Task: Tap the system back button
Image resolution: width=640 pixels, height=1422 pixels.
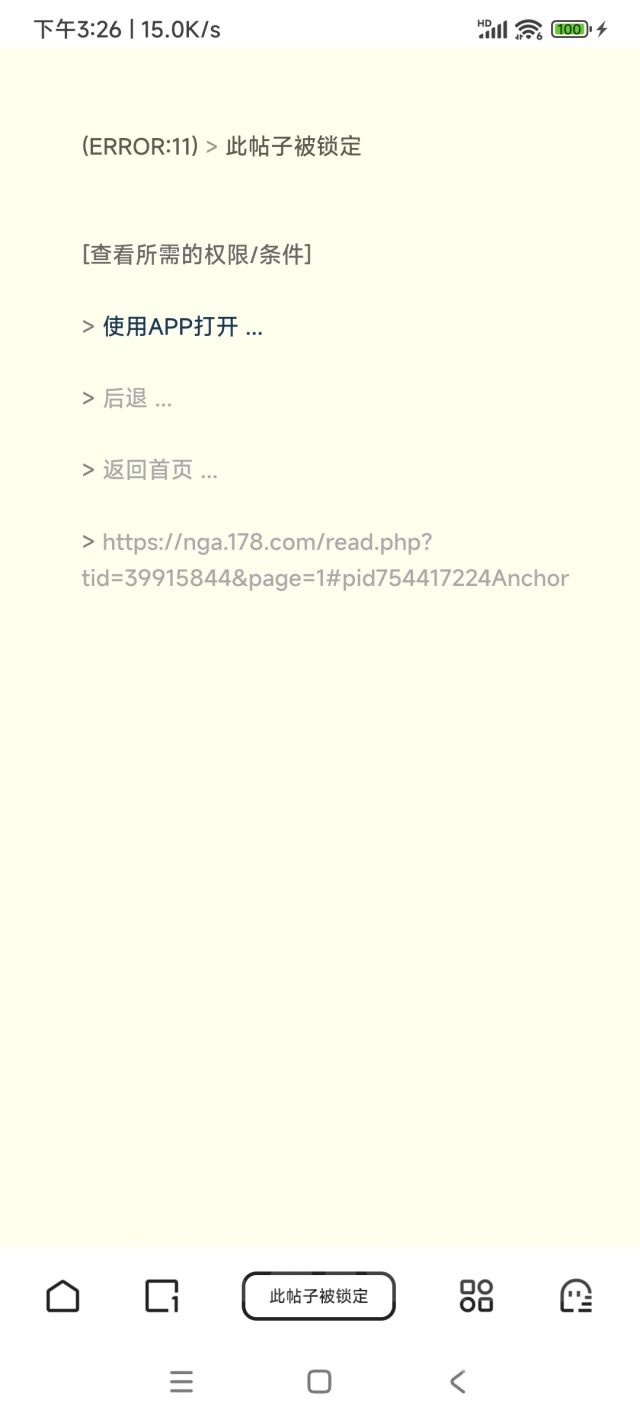Action: (x=457, y=1382)
